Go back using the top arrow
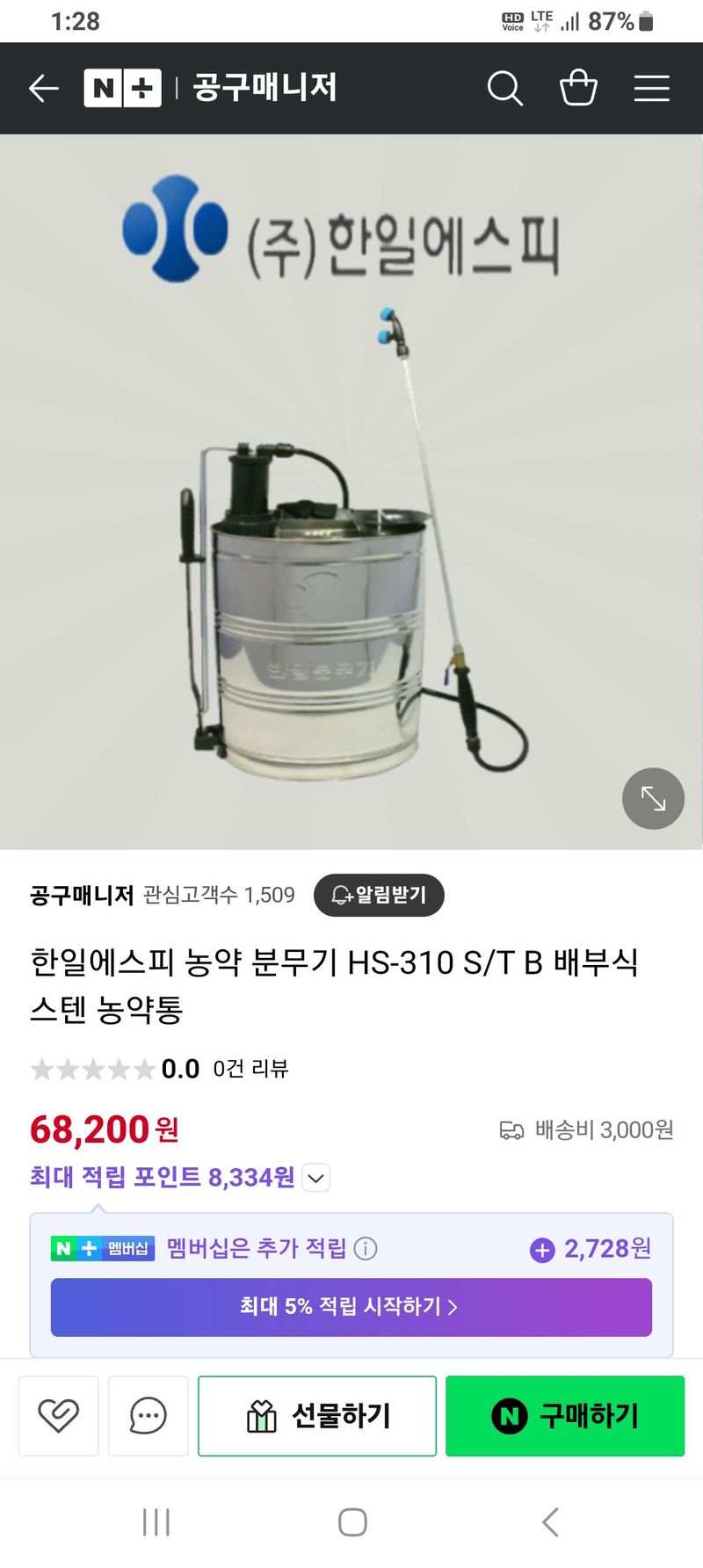 (x=43, y=88)
